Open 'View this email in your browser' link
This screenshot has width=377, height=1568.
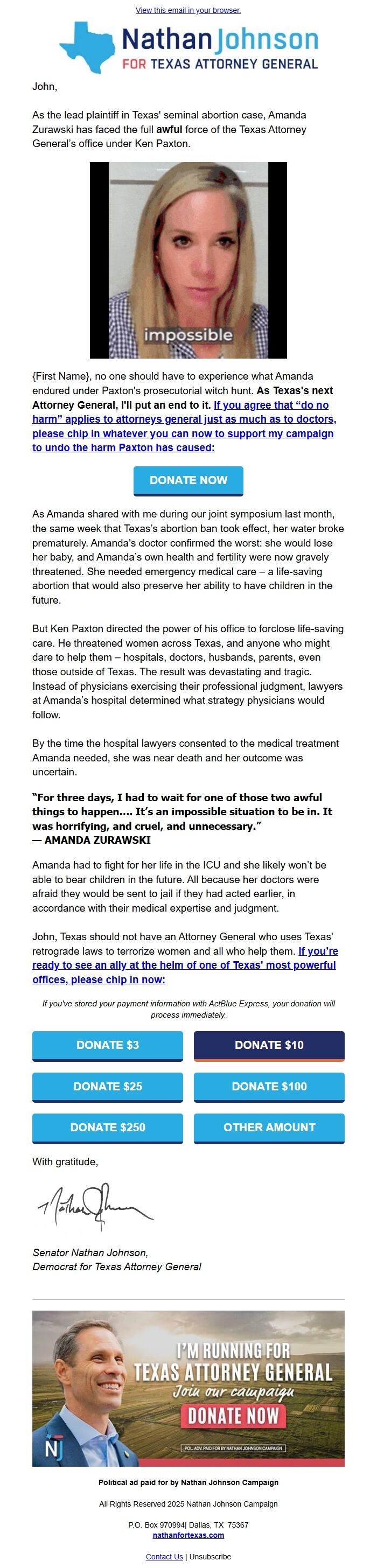click(188, 10)
